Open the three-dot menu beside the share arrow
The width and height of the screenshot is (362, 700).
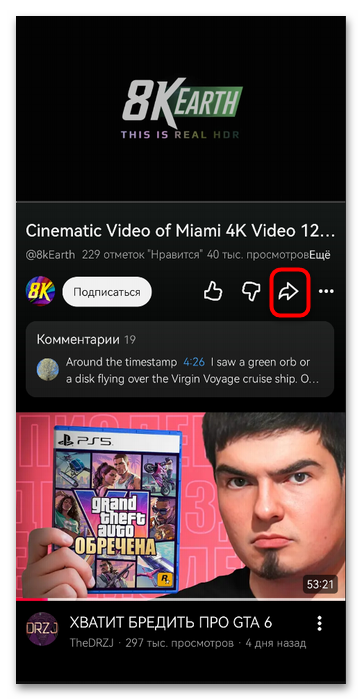coord(326,292)
